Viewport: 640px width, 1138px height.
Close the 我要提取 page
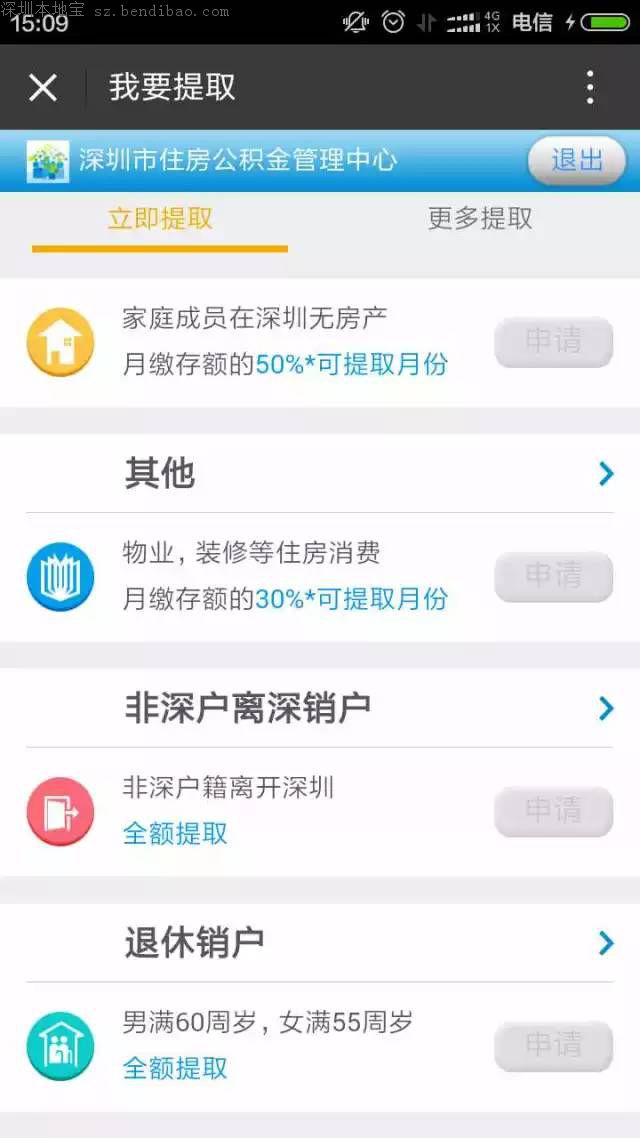coord(43,88)
